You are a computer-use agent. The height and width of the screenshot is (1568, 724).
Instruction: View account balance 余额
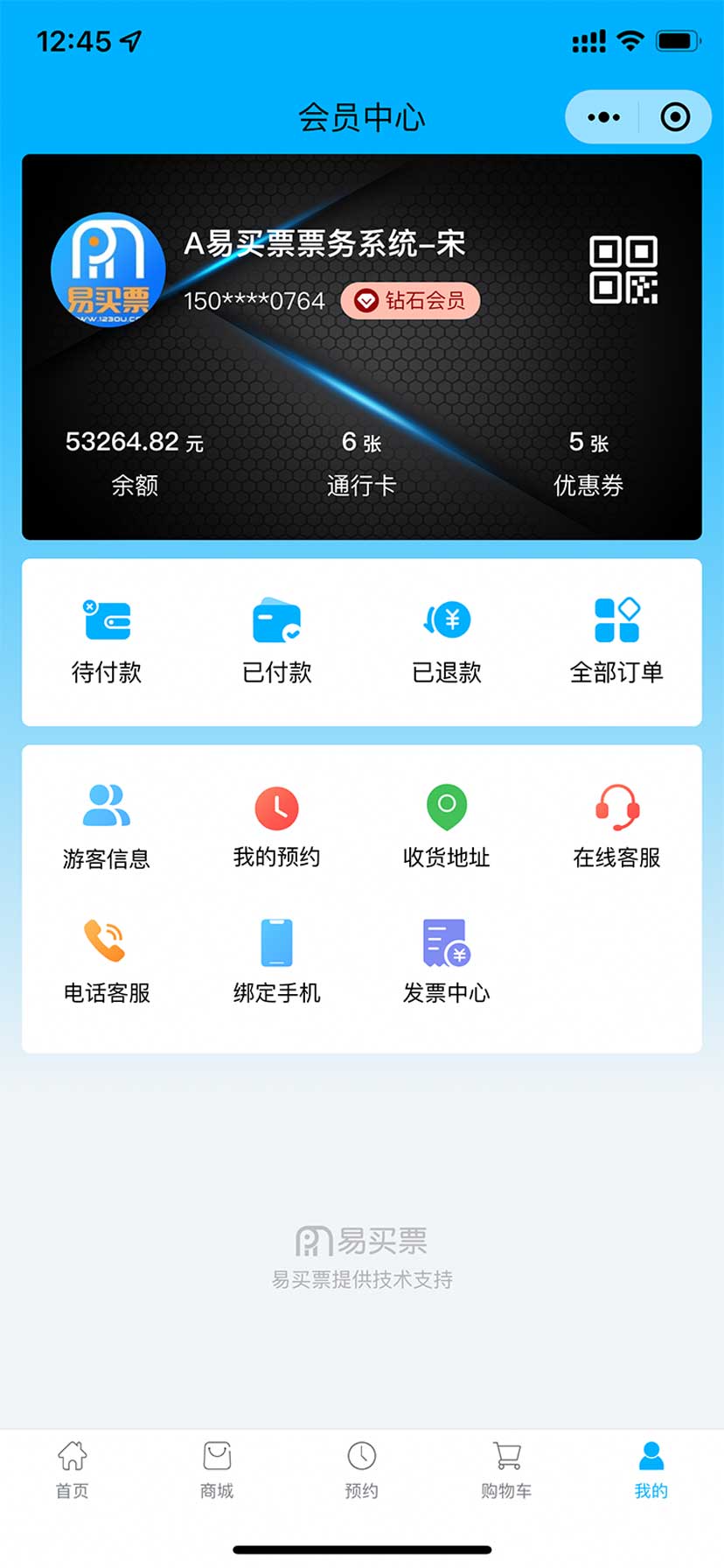tap(135, 462)
